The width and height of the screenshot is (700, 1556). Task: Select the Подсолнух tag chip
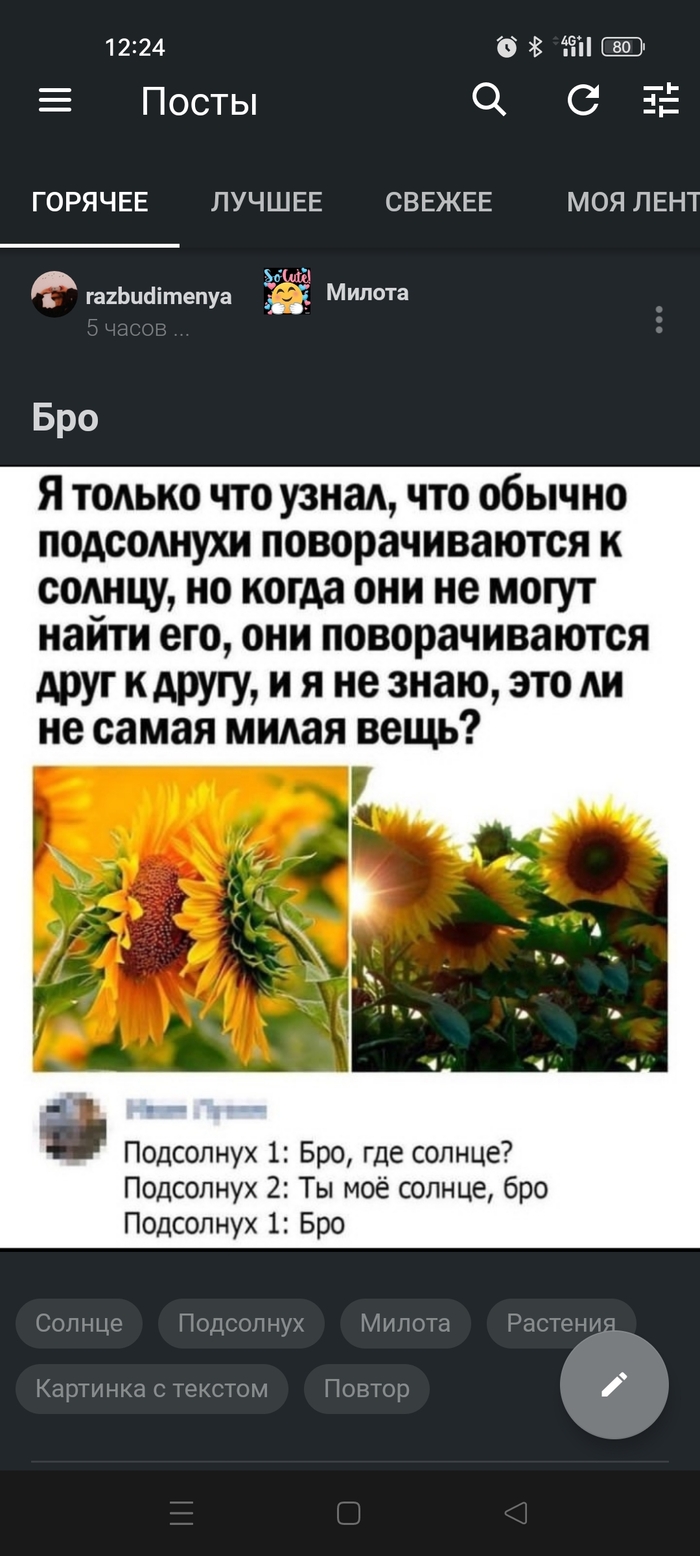[241, 1323]
